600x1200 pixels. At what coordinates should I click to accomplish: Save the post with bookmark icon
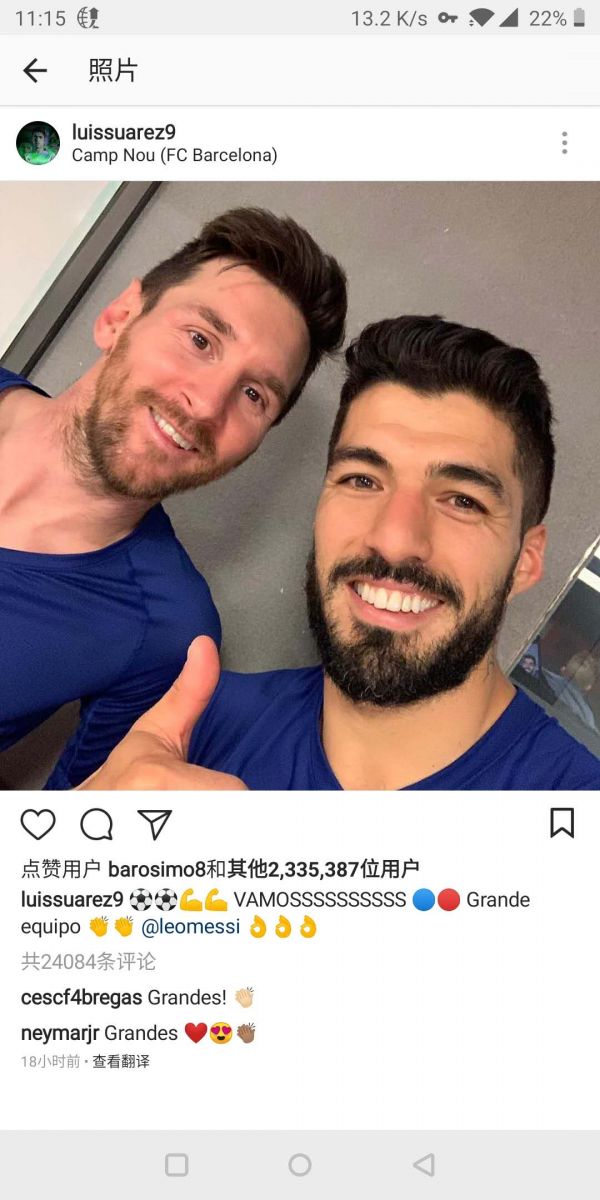(x=562, y=823)
